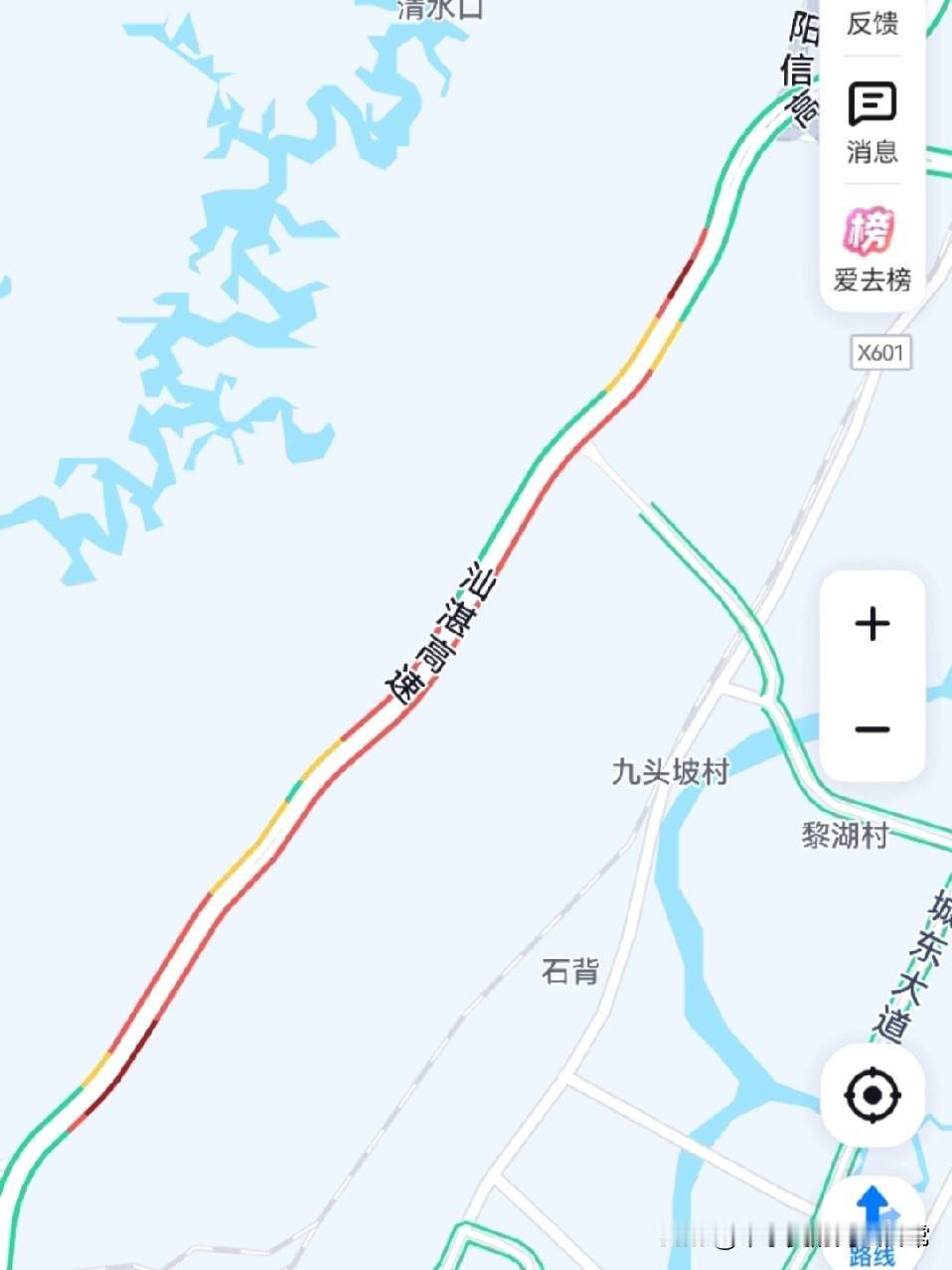Viewport: 952px width, 1270px height.
Task: Open the 反馈 feedback option
Action: [872, 22]
